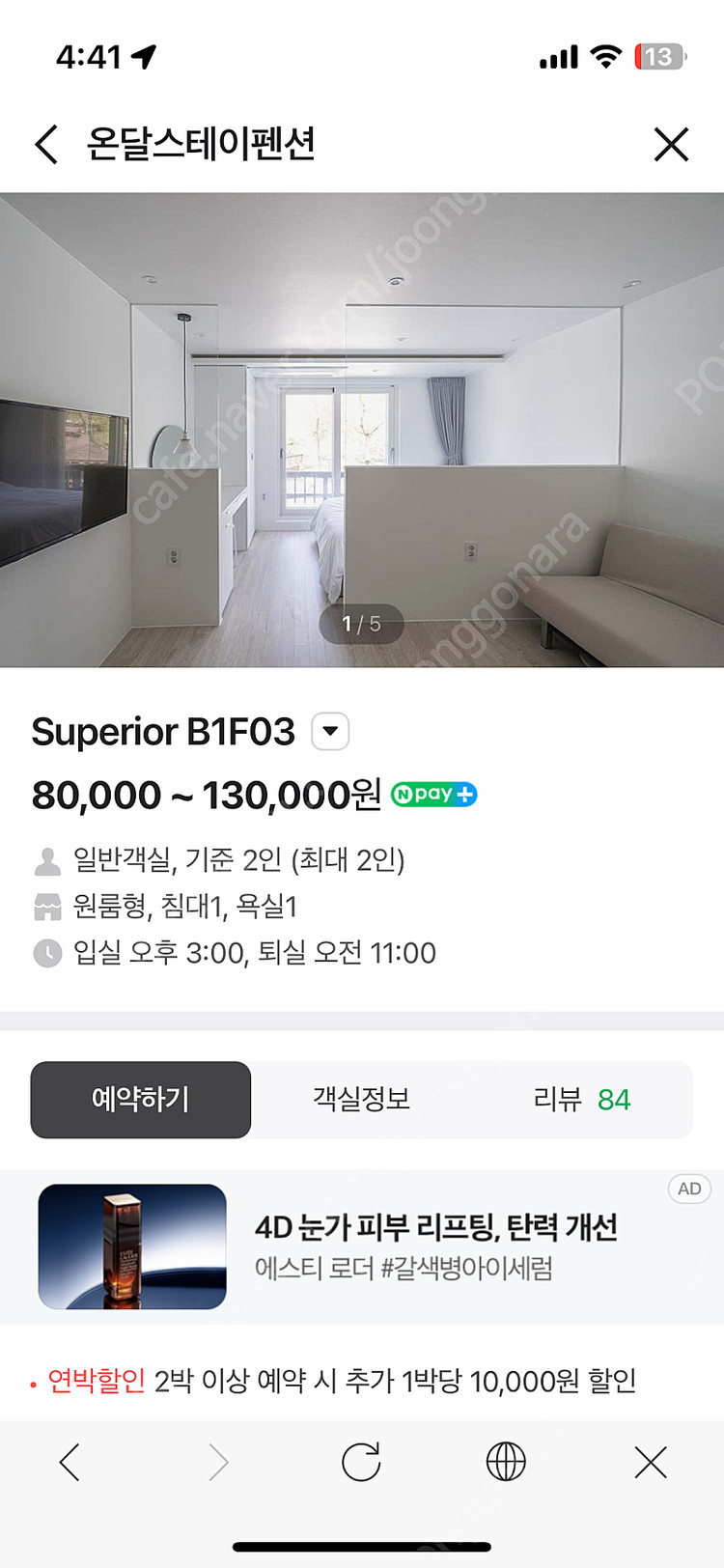Close the 온달스테이펜션 page with top X
Image resolution: width=724 pixels, height=1568 pixels.
point(671,145)
